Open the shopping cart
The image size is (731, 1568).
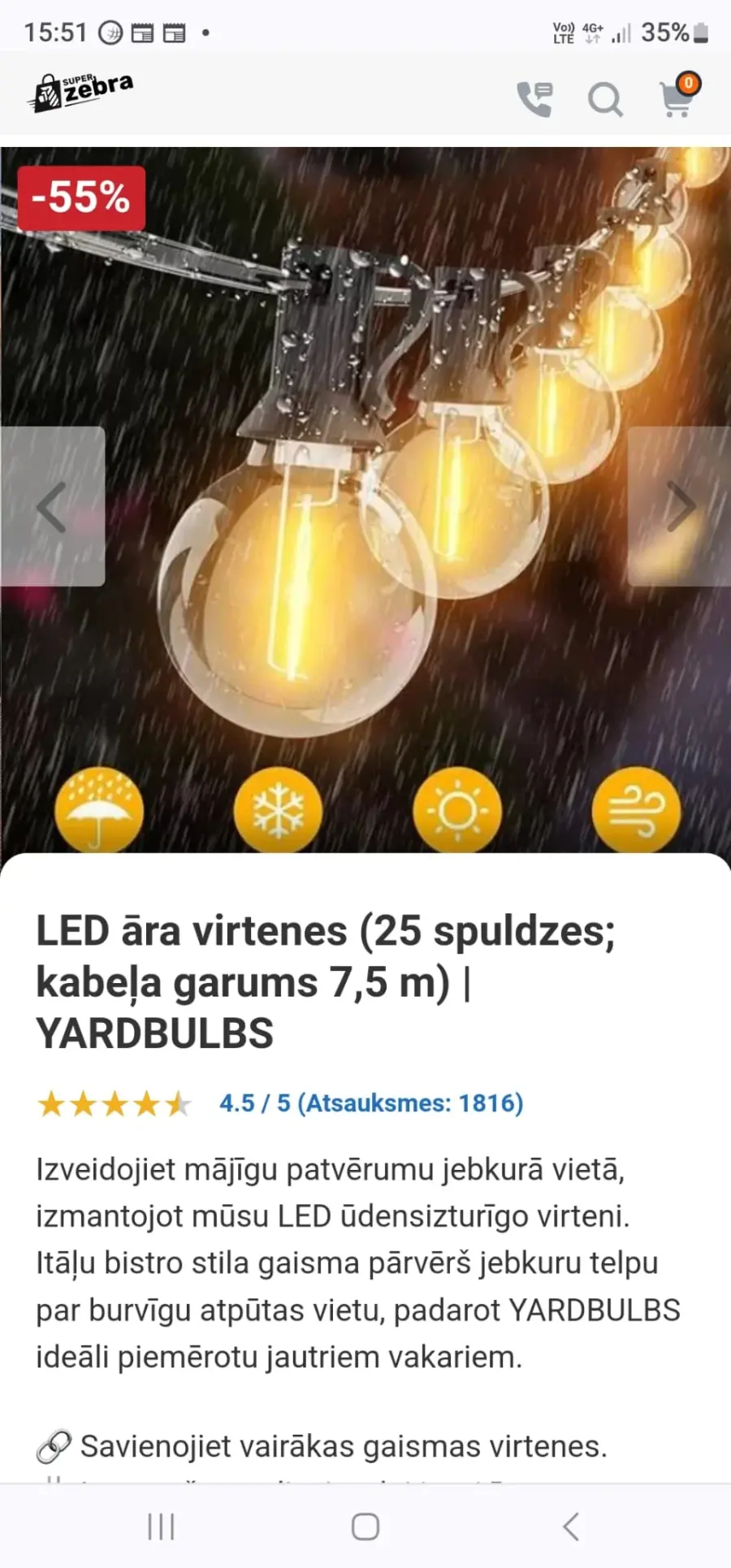(x=678, y=96)
